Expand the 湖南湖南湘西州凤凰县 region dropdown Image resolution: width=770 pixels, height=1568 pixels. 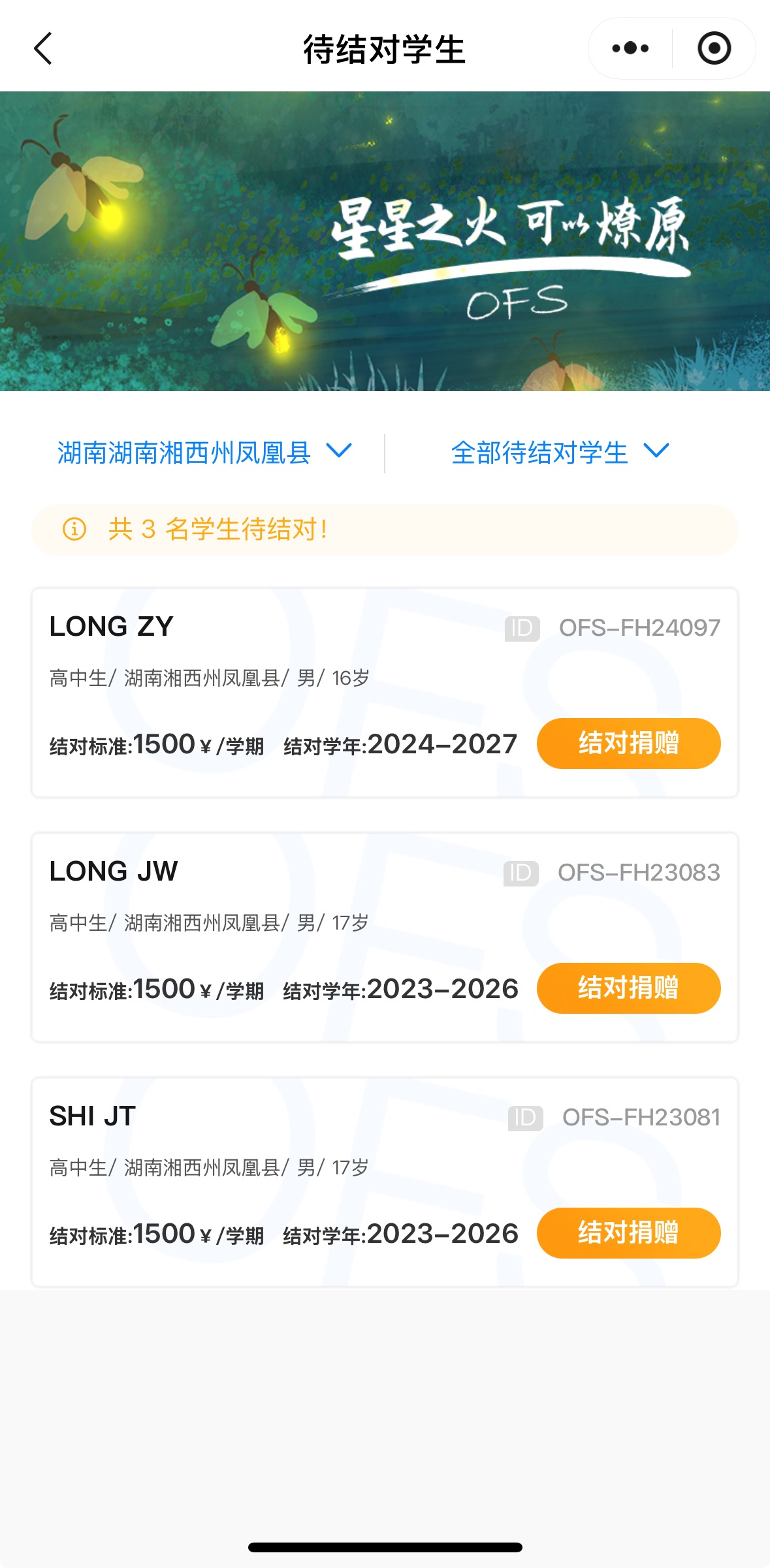[204, 452]
